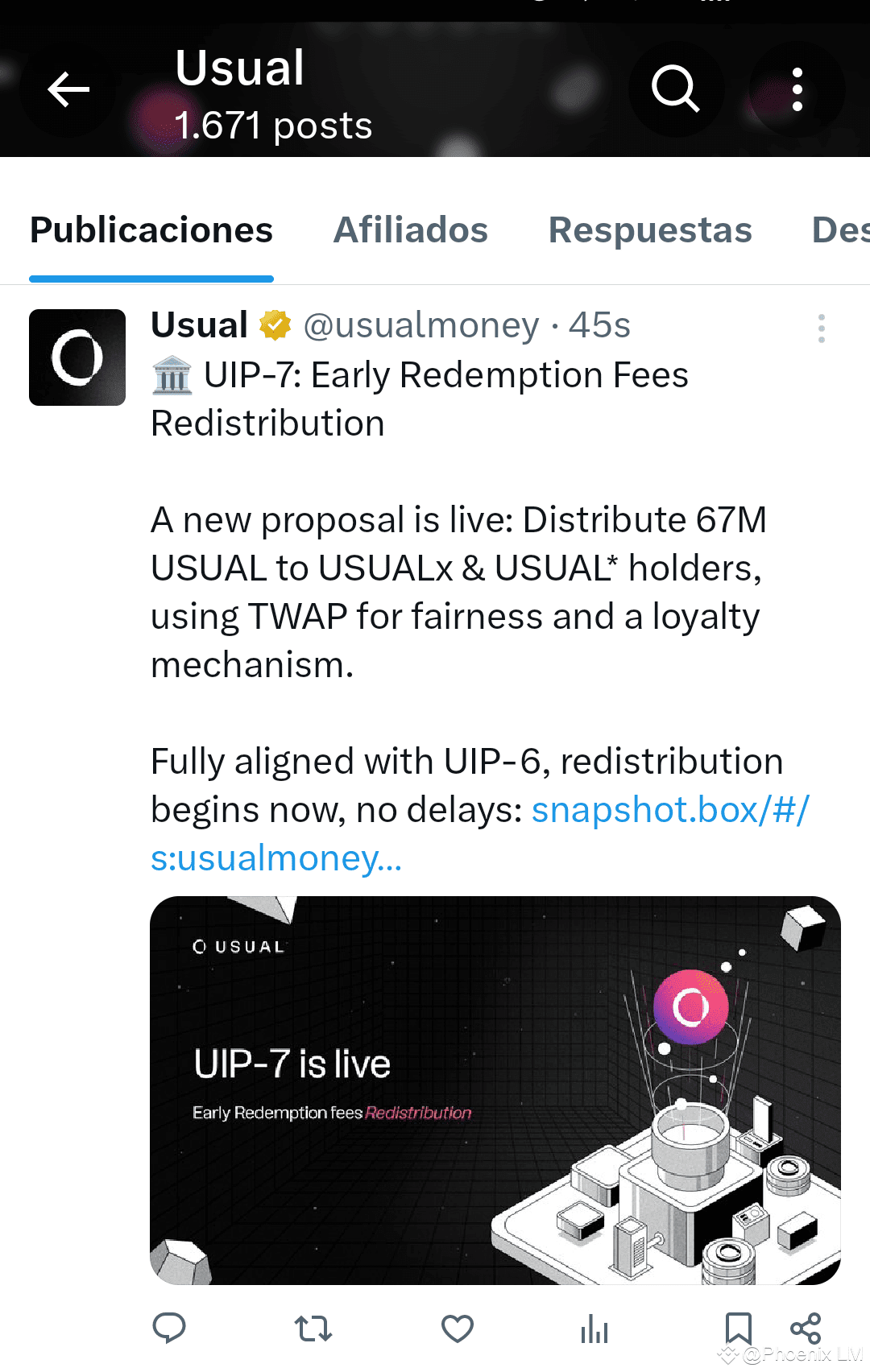The image size is (870, 1372).
Task: Bookmark the UIP-7 tweet
Action: tap(739, 1324)
